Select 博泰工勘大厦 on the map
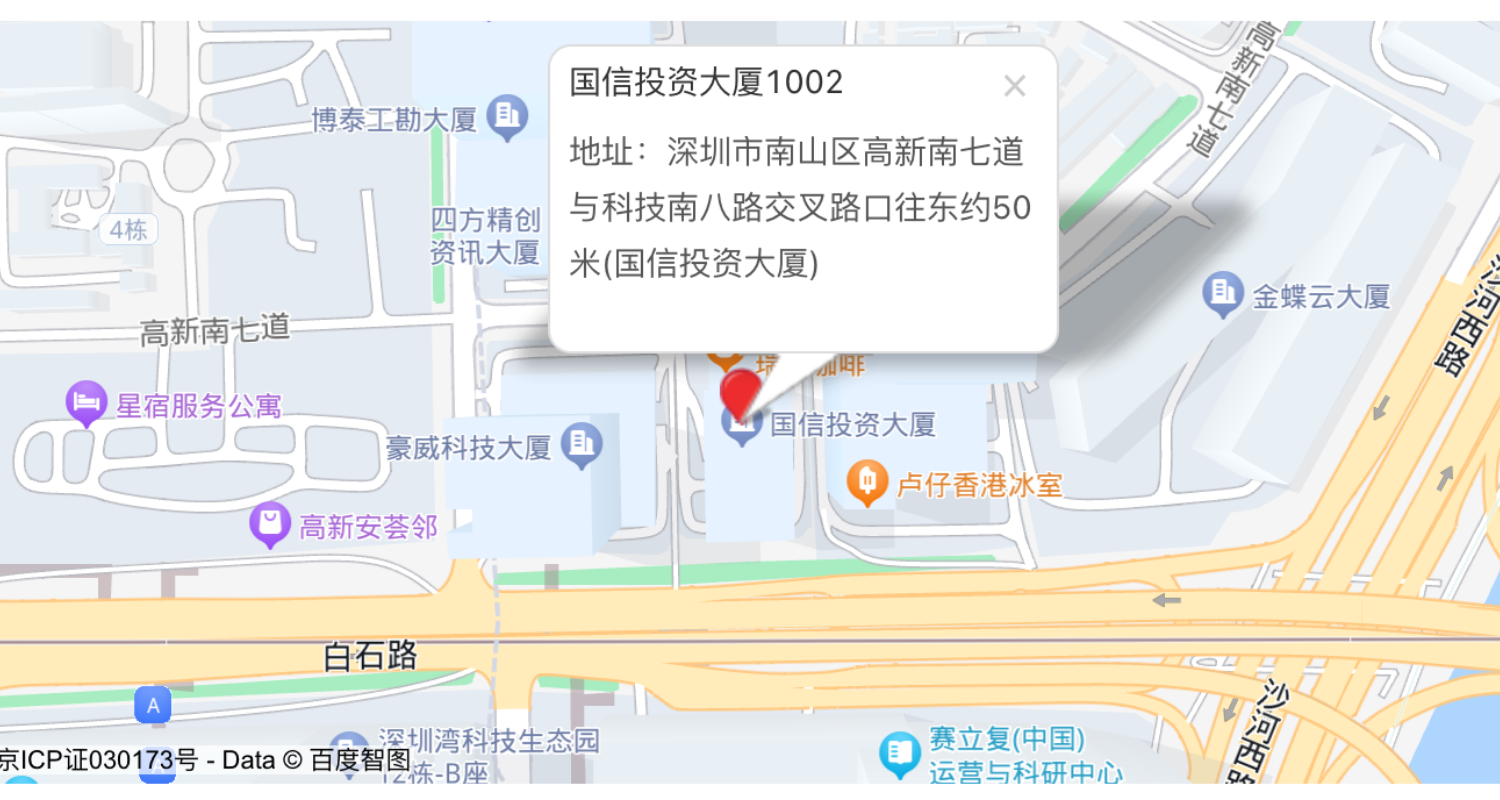 coord(507,117)
